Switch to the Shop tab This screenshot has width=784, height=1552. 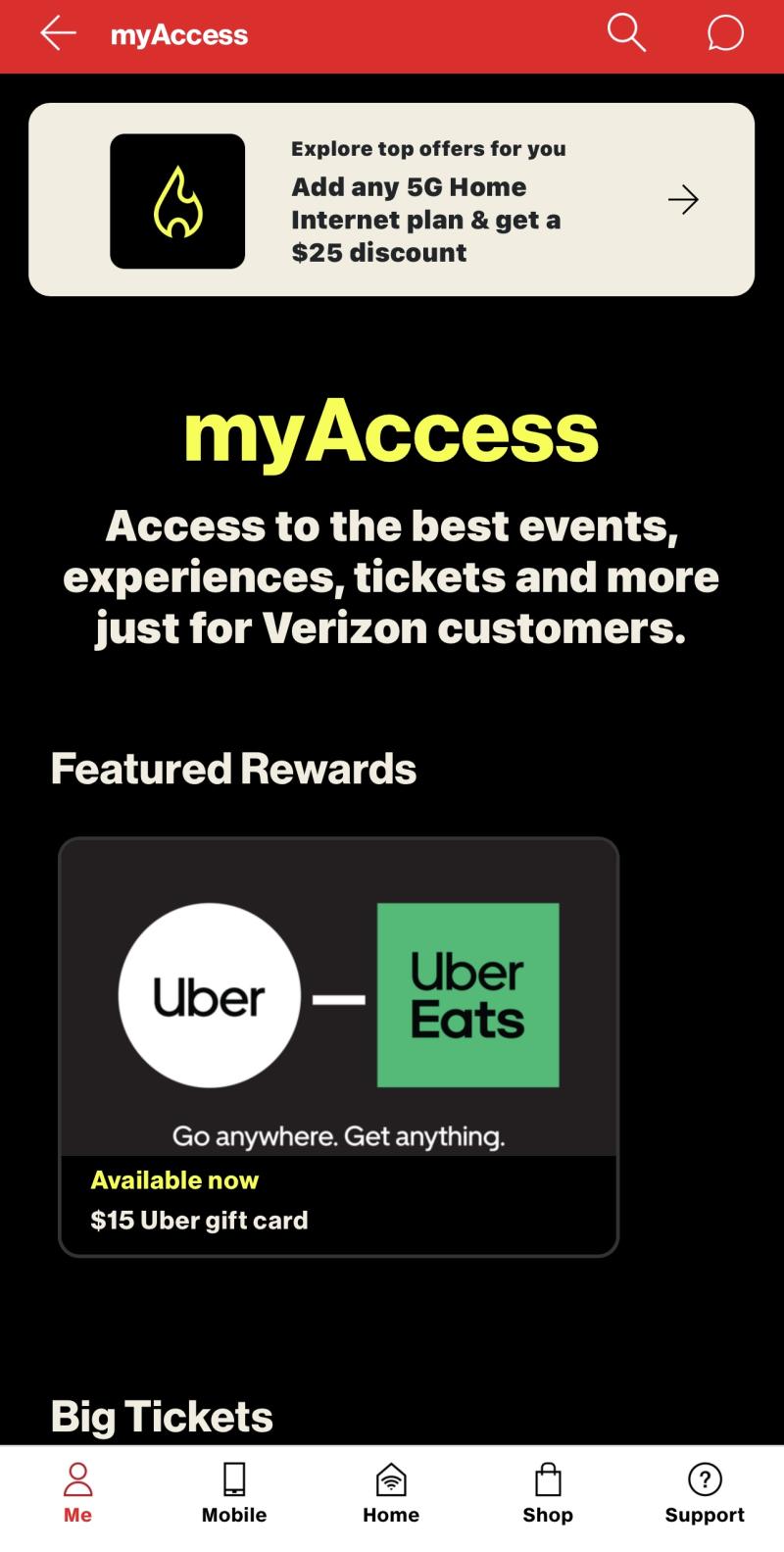point(548,1493)
